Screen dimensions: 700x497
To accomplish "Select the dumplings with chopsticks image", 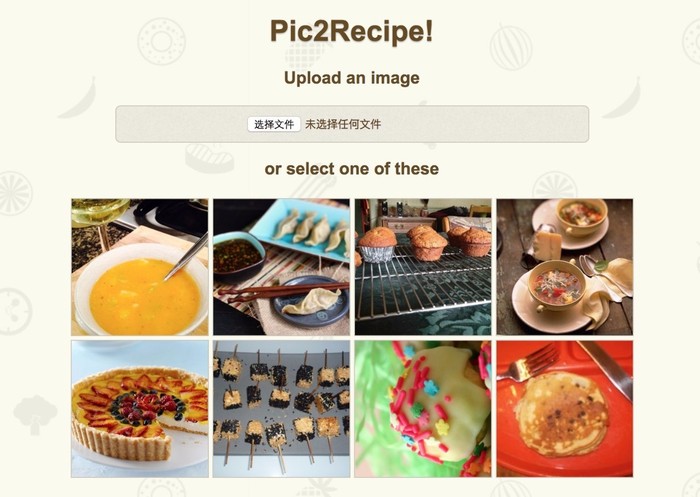I will [x=281, y=267].
